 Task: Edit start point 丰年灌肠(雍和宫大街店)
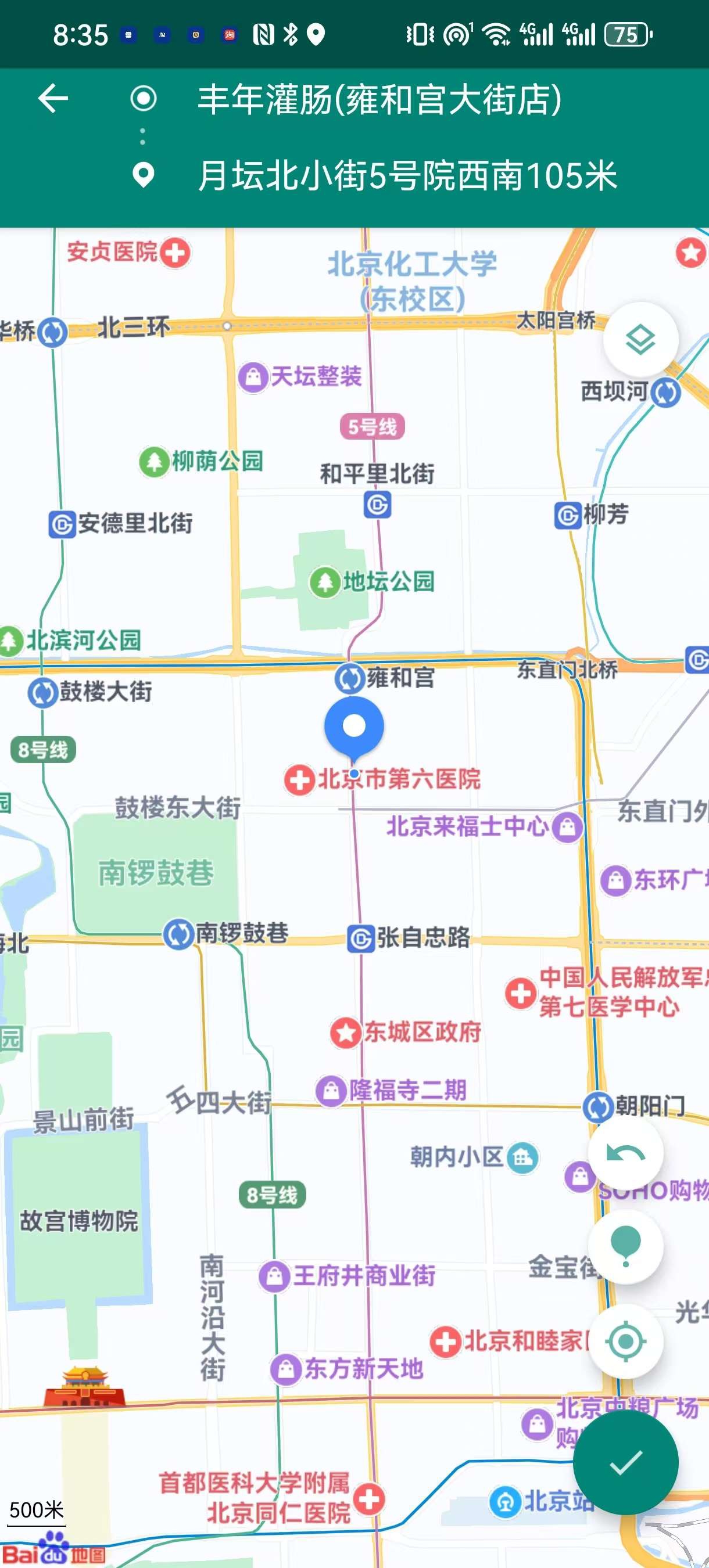[379, 100]
